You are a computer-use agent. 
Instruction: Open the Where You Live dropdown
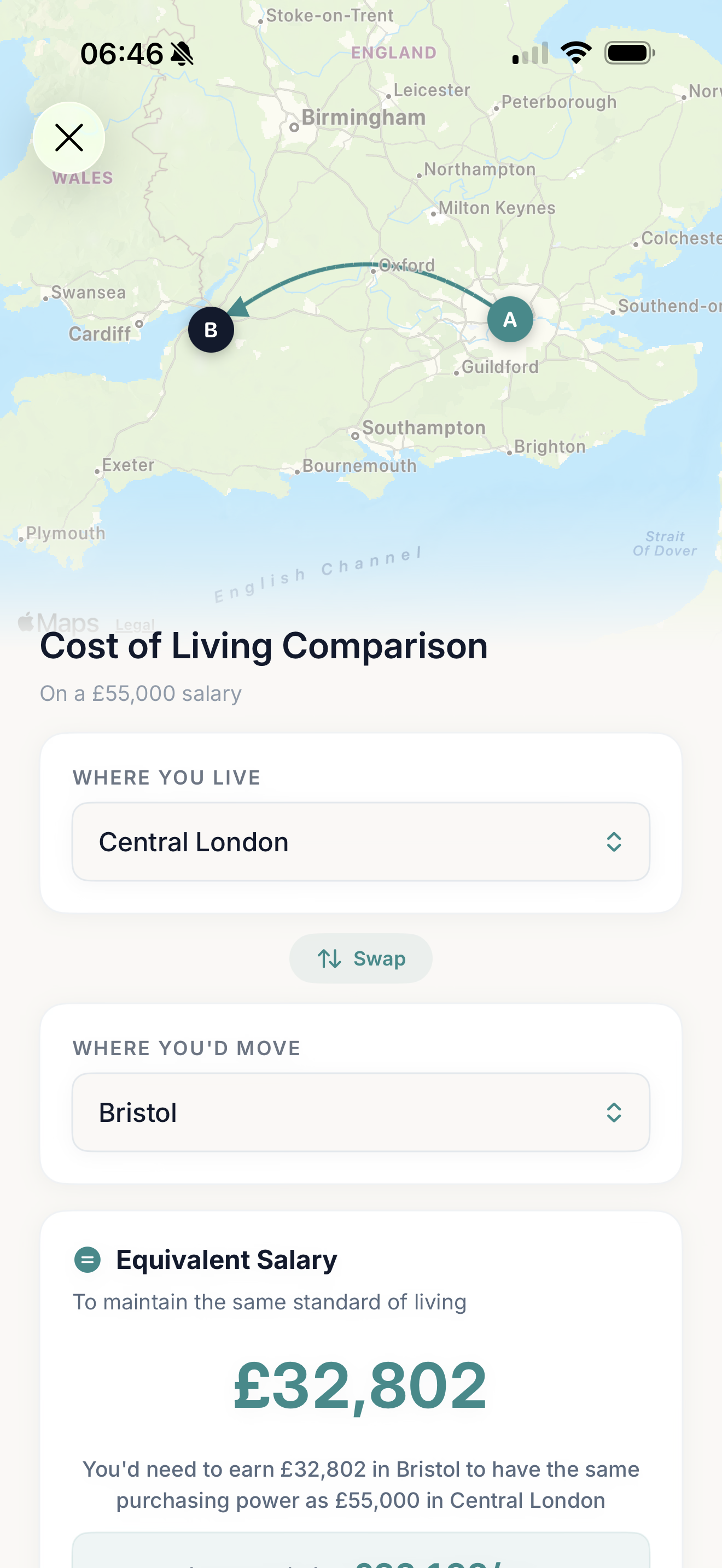click(x=360, y=841)
